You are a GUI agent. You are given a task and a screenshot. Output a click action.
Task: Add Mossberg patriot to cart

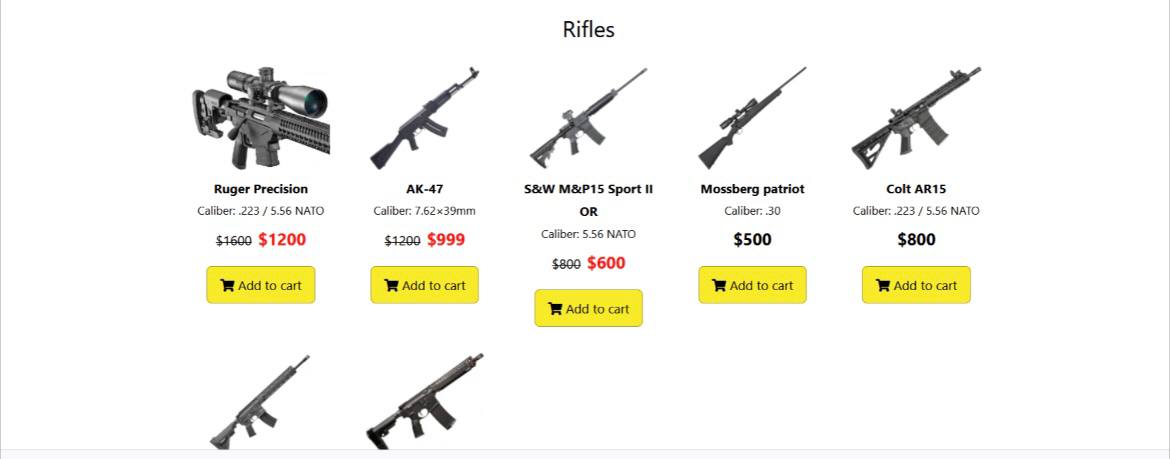tap(752, 285)
